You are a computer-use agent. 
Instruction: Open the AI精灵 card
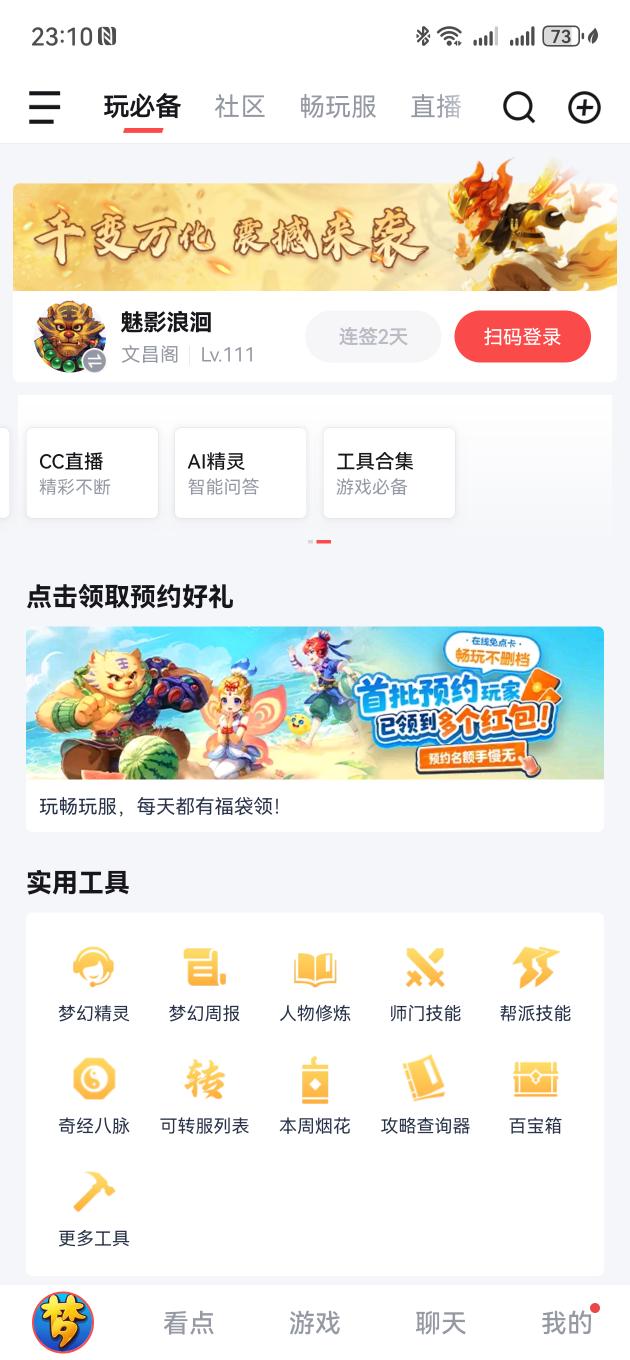(x=240, y=473)
